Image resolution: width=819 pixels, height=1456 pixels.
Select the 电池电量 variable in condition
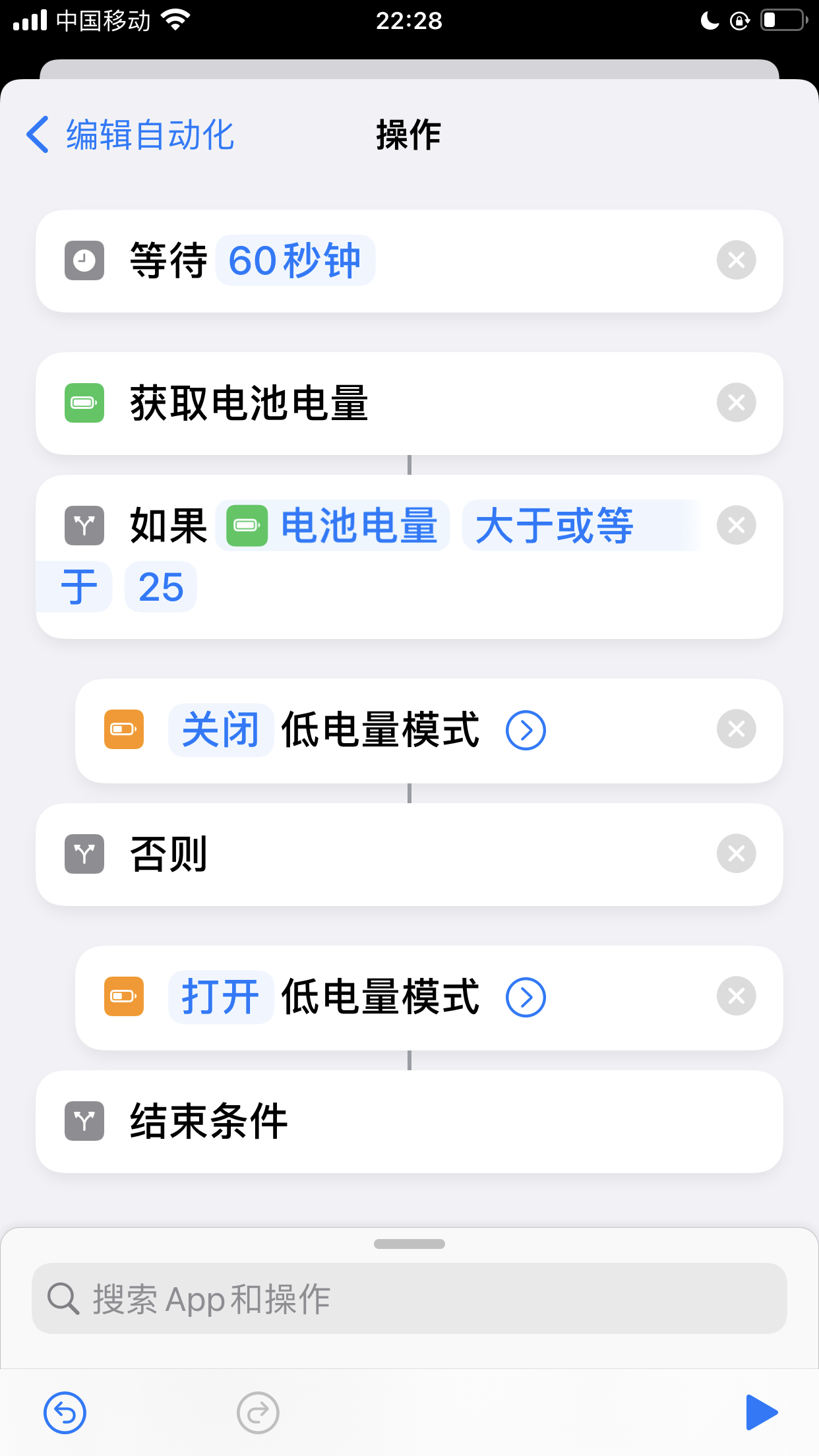coord(333,526)
